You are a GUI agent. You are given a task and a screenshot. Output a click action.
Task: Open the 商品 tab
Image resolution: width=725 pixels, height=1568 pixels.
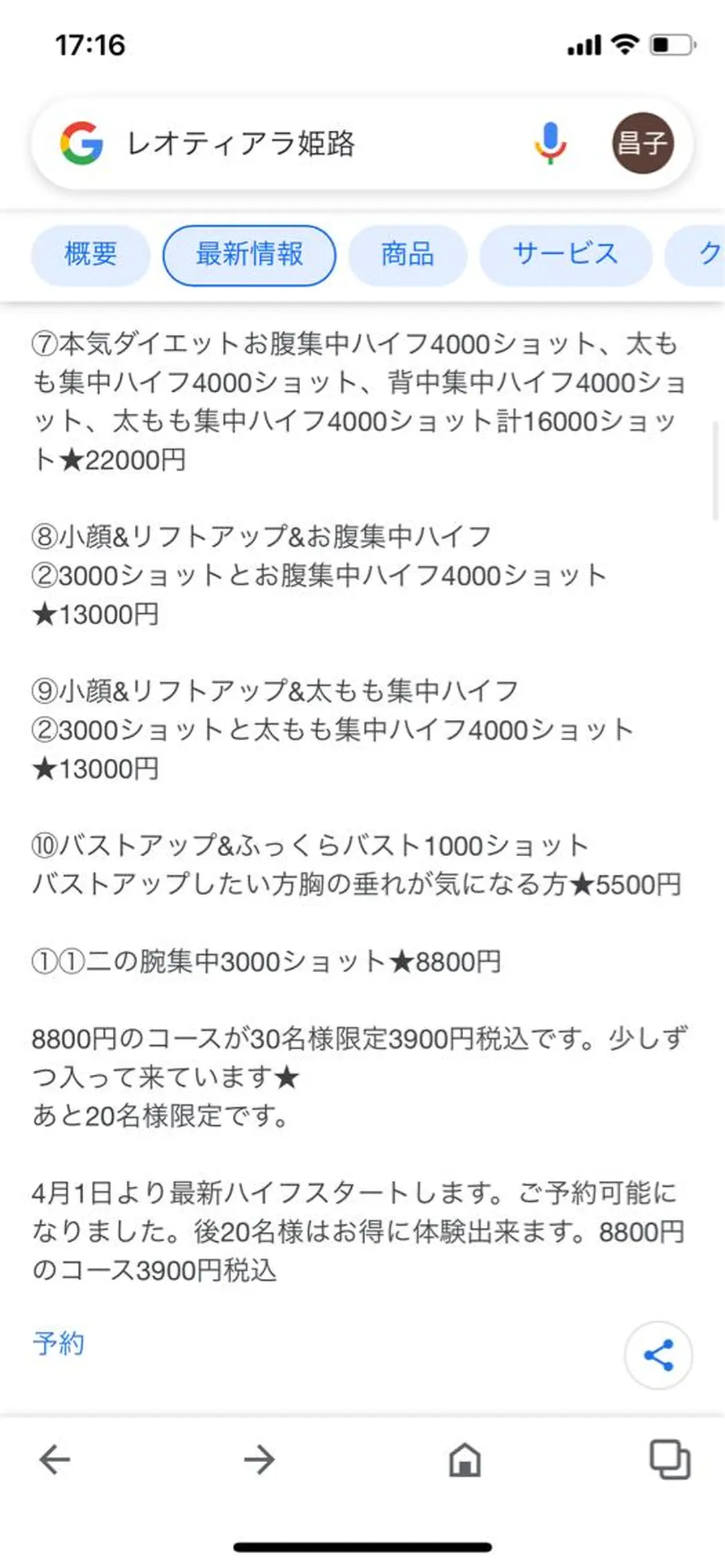pos(407,255)
